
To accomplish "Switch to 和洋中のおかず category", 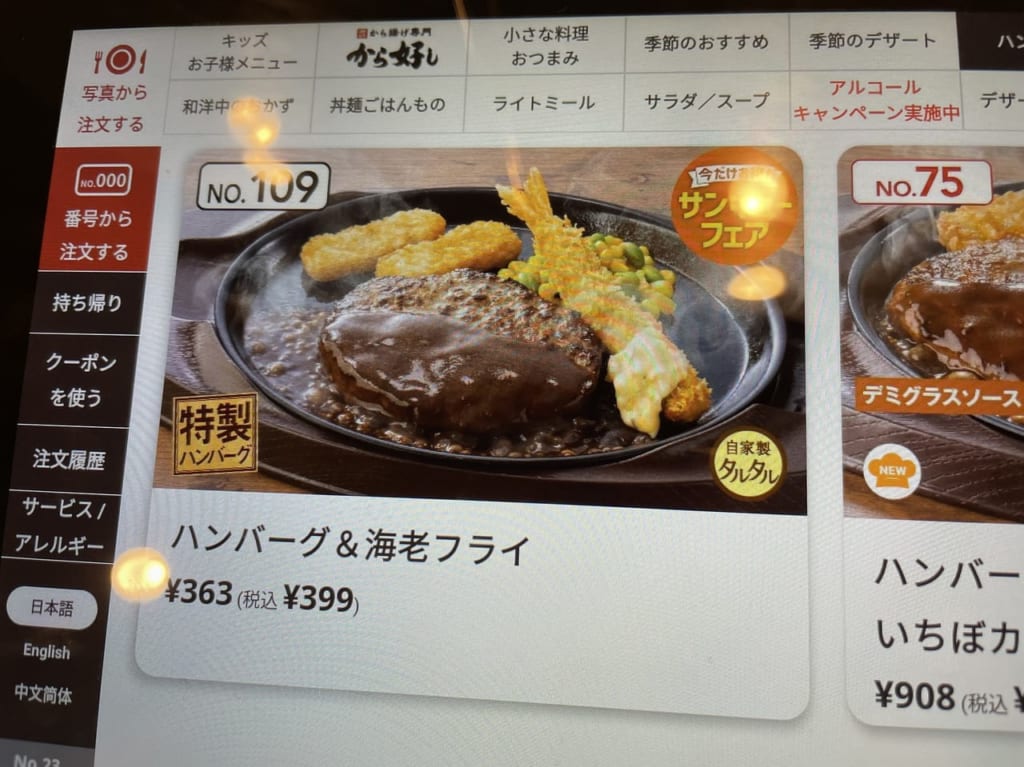I will point(236,105).
